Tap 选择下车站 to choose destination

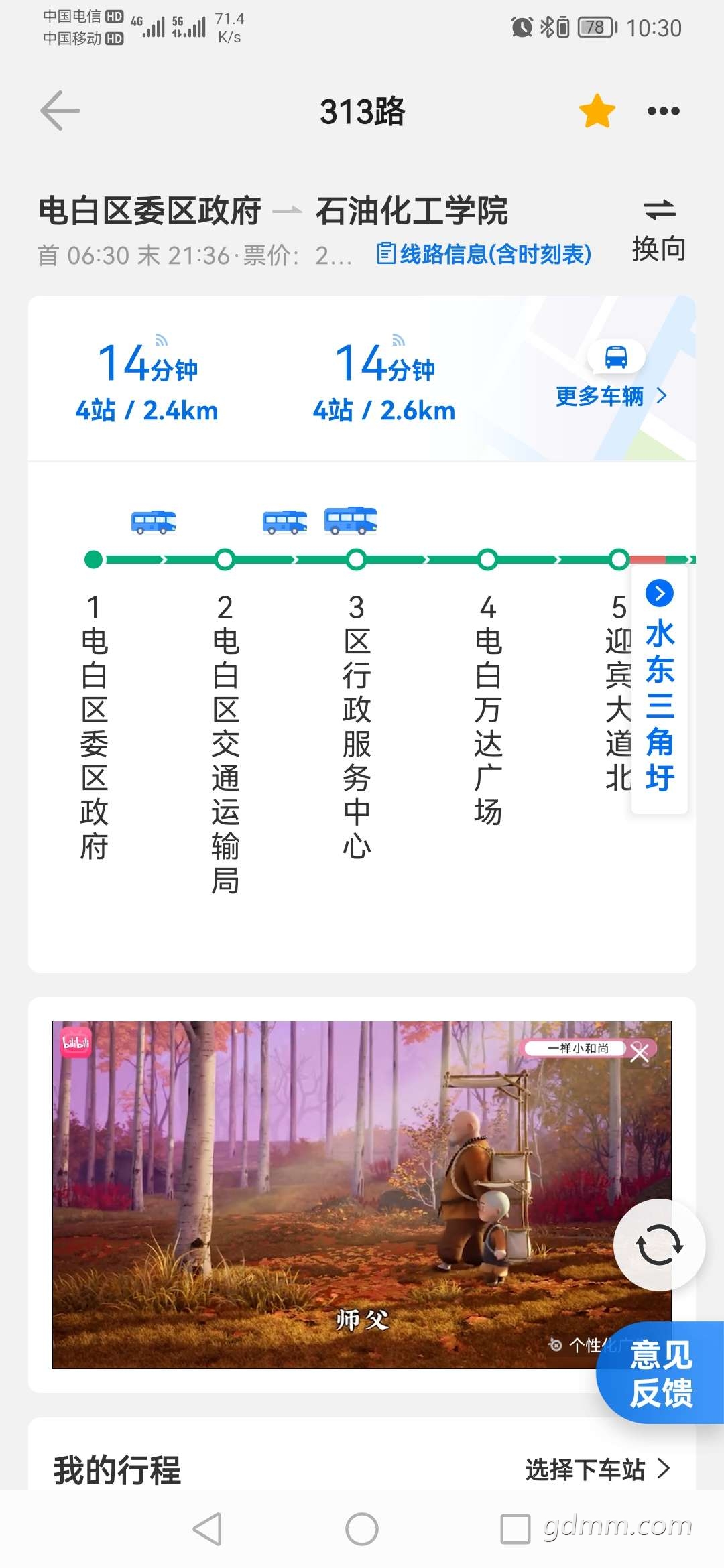click(597, 1469)
